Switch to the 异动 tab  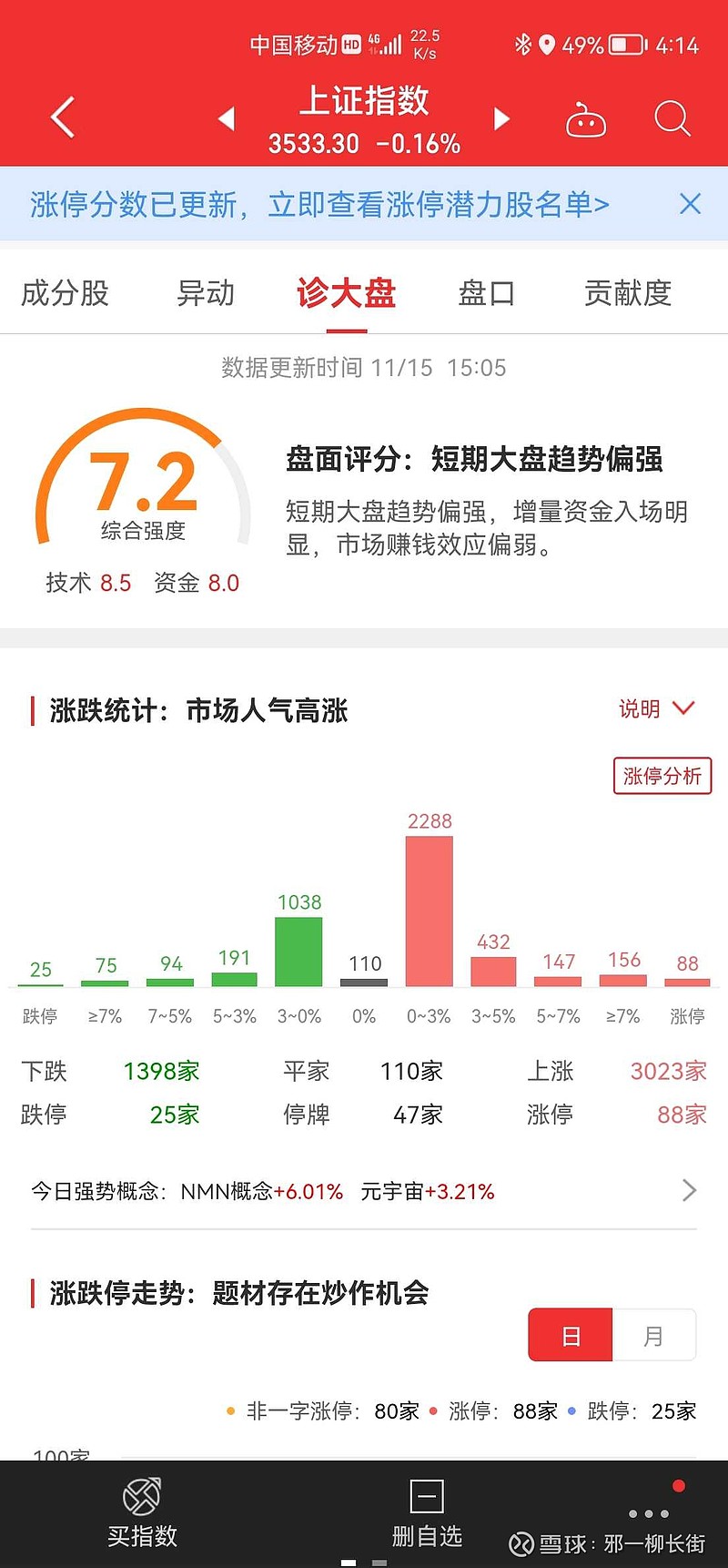[206, 293]
